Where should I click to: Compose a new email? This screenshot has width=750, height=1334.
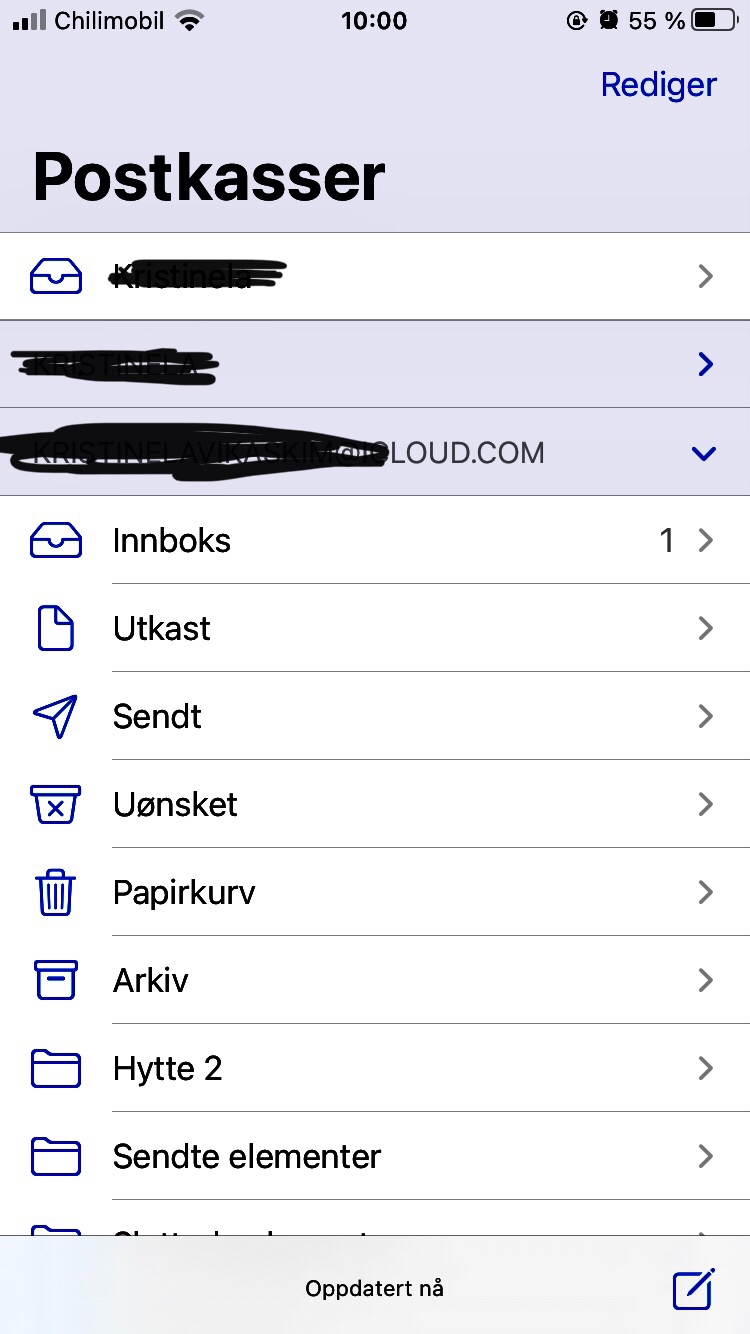point(693,1288)
